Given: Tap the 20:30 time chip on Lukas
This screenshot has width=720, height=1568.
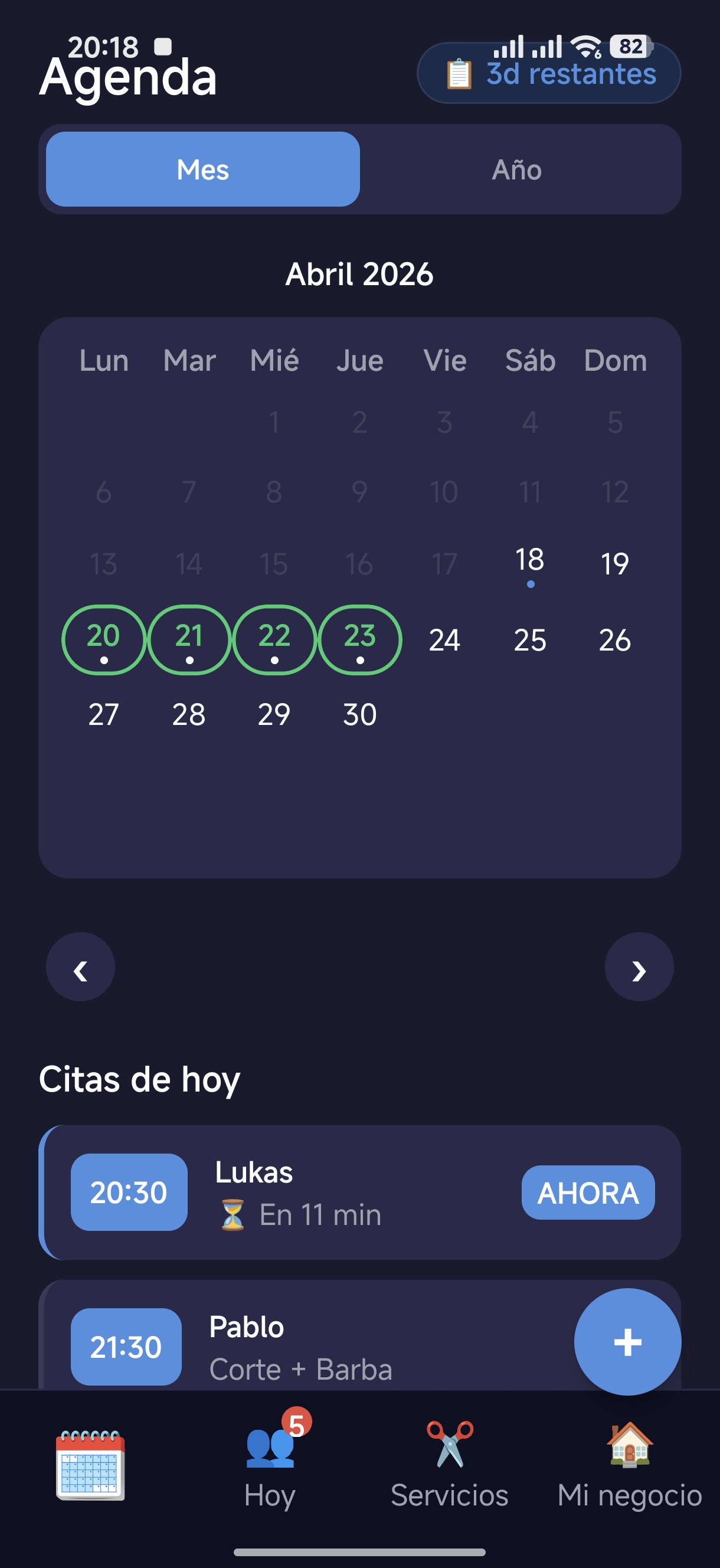Looking at the screenshot, I should (x=129, y=1192).
